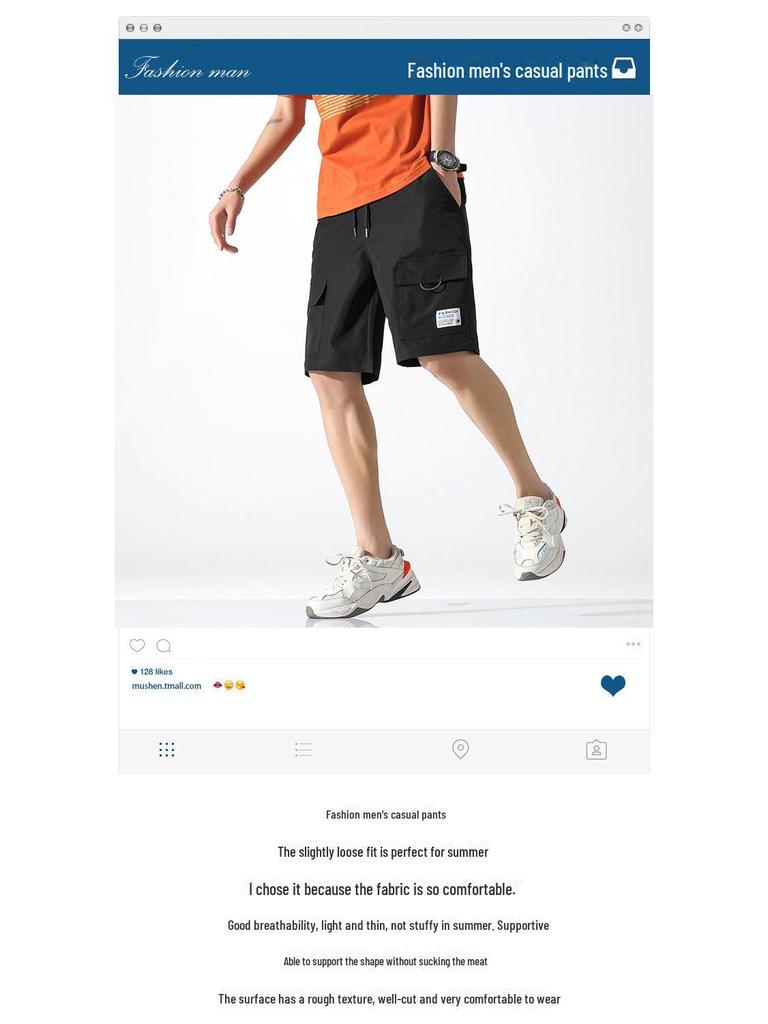View tagged photos via the badge icon
The width and height of the screenshot is (768, 1024).
(596, 748)
